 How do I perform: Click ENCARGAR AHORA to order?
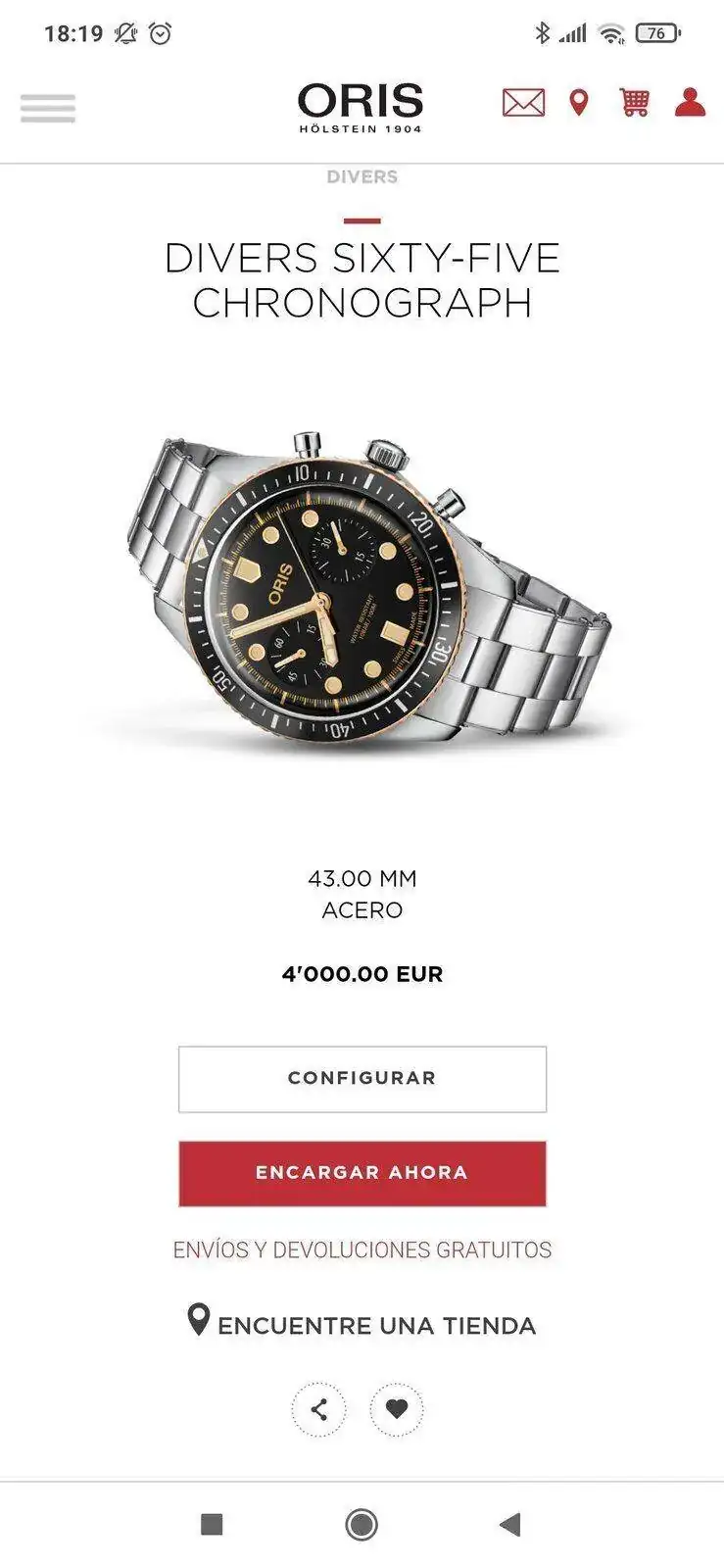pyautogui.click(x=362, y=1172)
